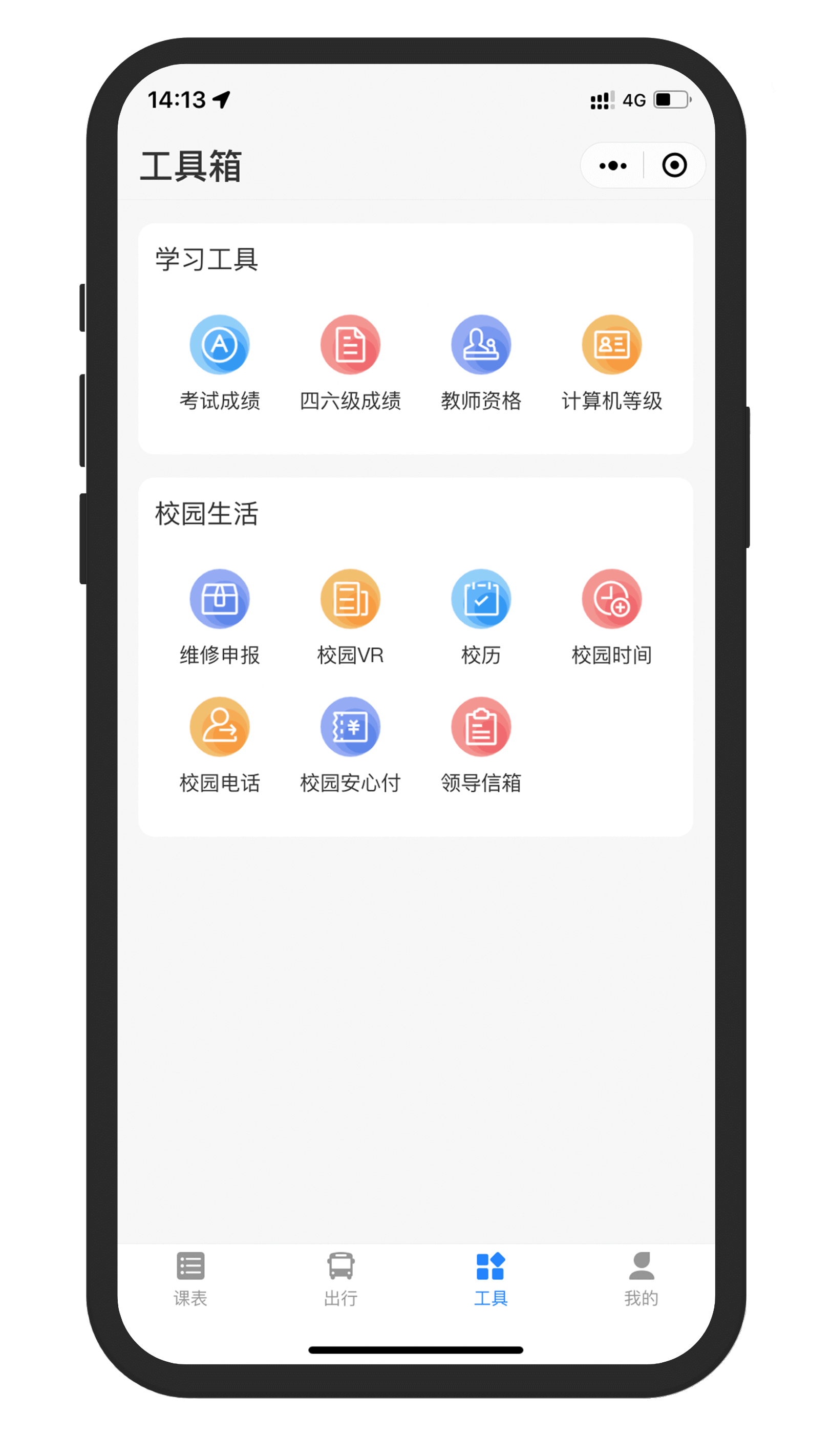The width and height of the screenshot is (832, 1456).
Task: Open the mini program overflow menu
Action: (x=612, y=166)
